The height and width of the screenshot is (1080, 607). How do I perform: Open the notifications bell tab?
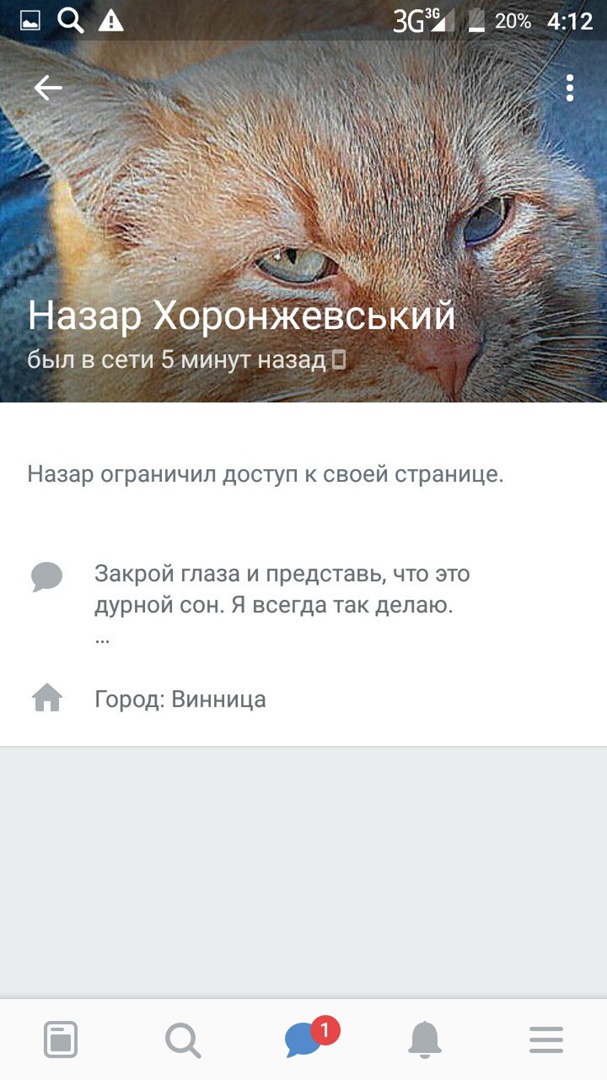tap(425, 1040)
